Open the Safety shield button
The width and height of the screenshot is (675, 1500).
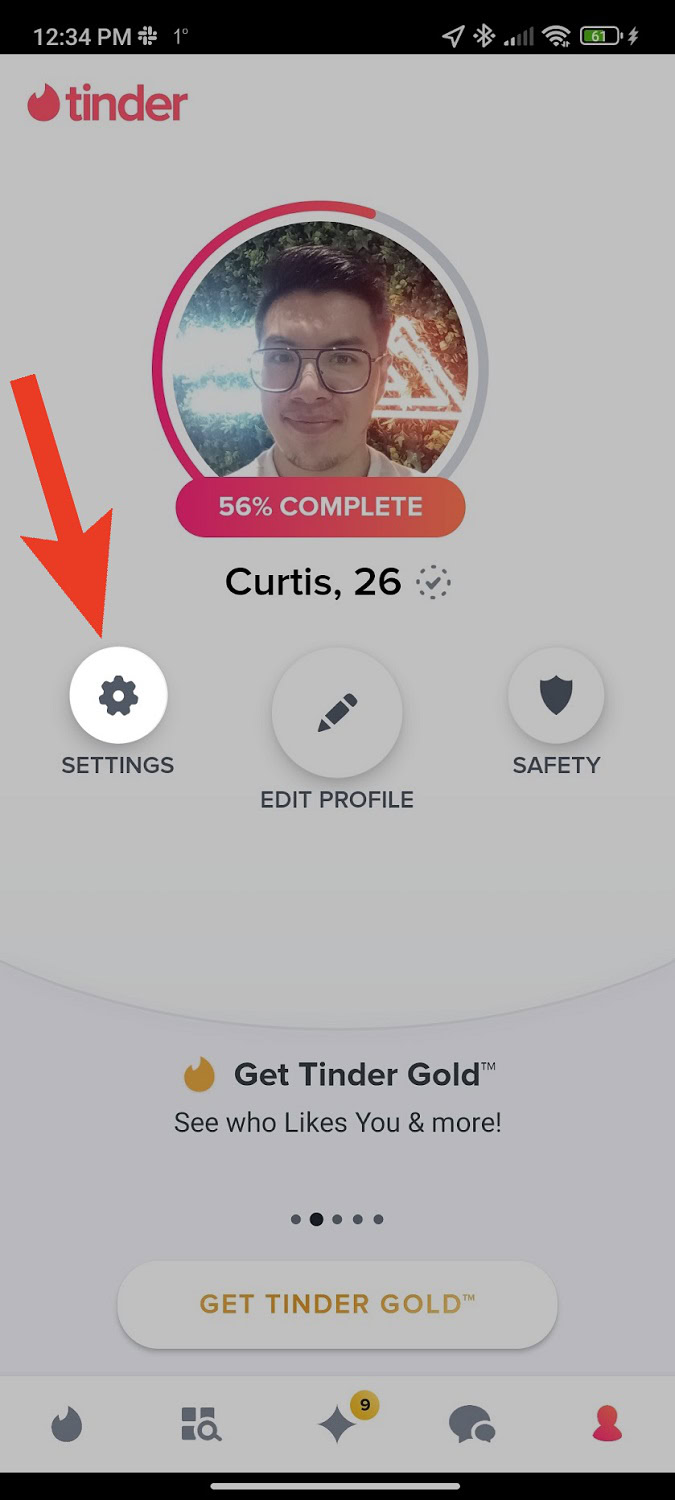pos(556,696)
